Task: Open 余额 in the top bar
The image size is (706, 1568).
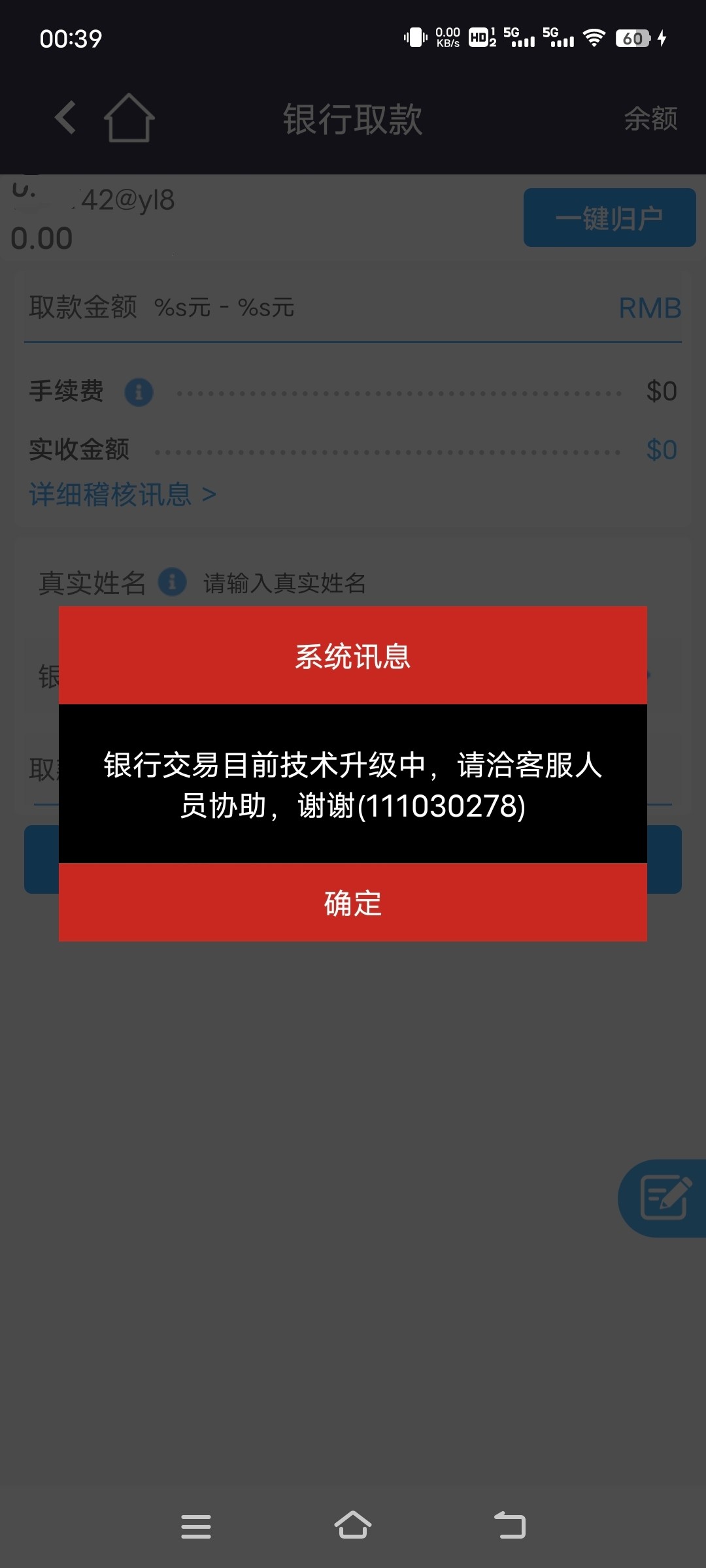Action: pos(650,119)
